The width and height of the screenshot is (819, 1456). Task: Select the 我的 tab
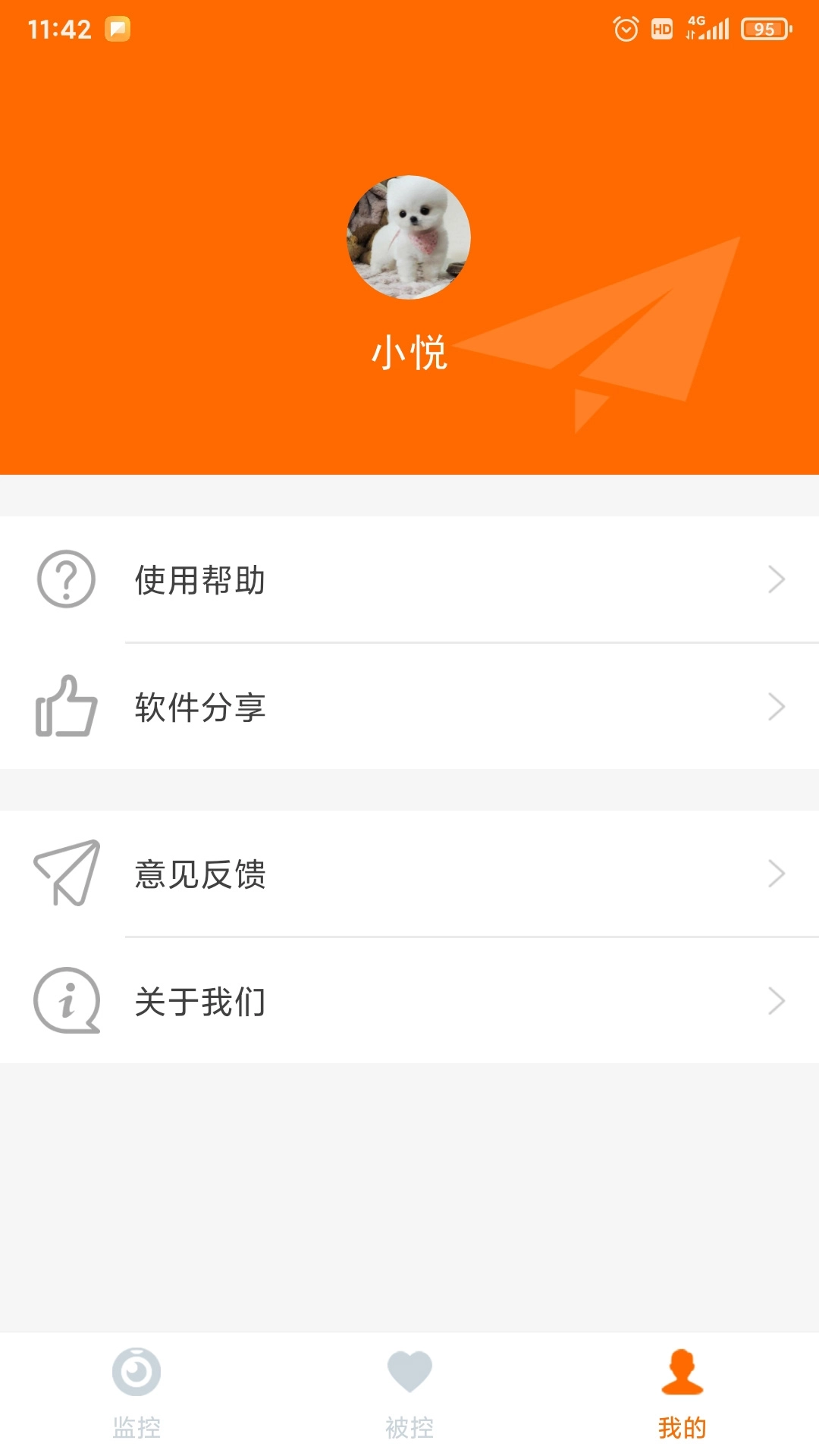tap(680, 1399)
